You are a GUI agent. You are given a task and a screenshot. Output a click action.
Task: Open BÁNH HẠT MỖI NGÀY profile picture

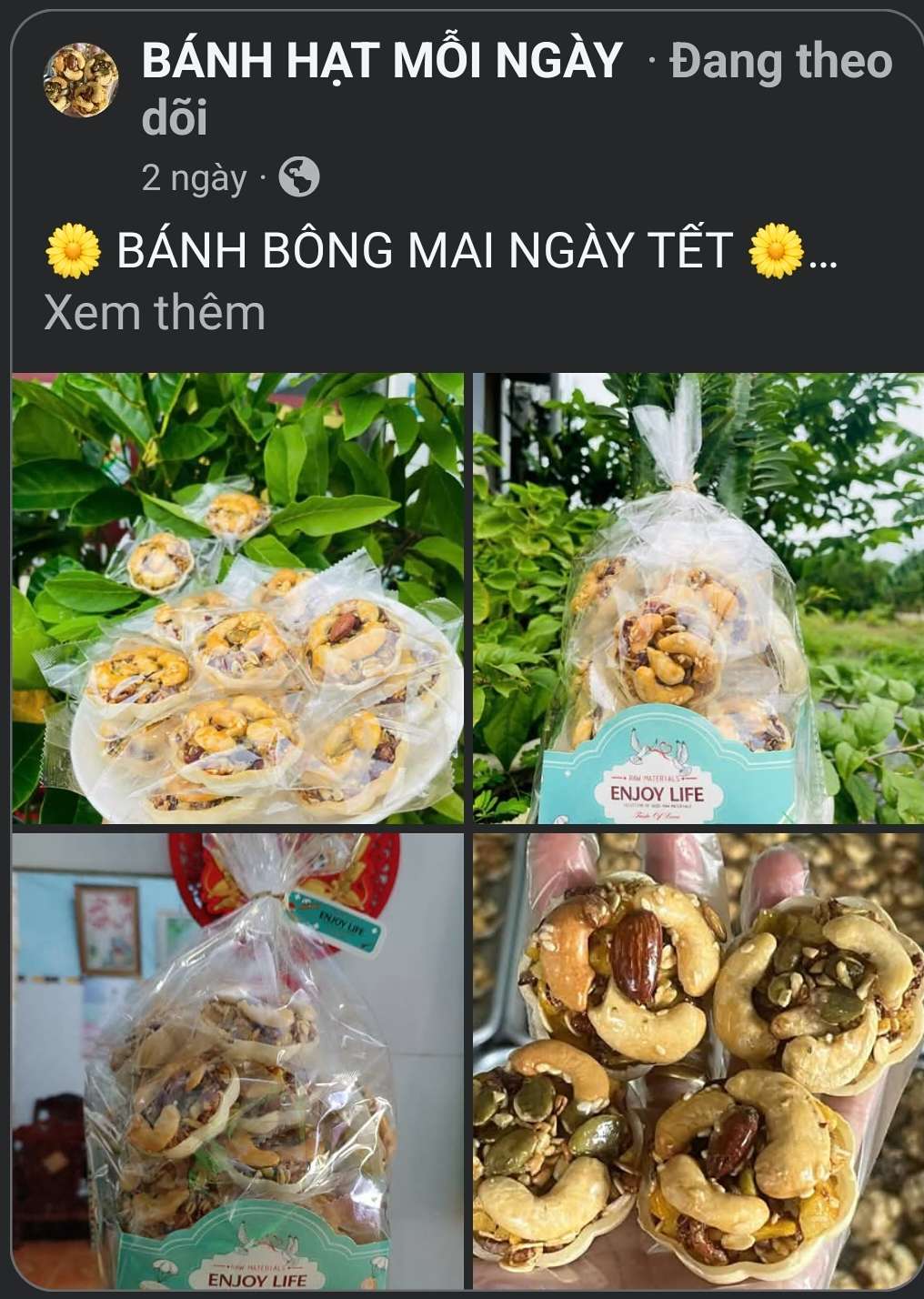81,80
